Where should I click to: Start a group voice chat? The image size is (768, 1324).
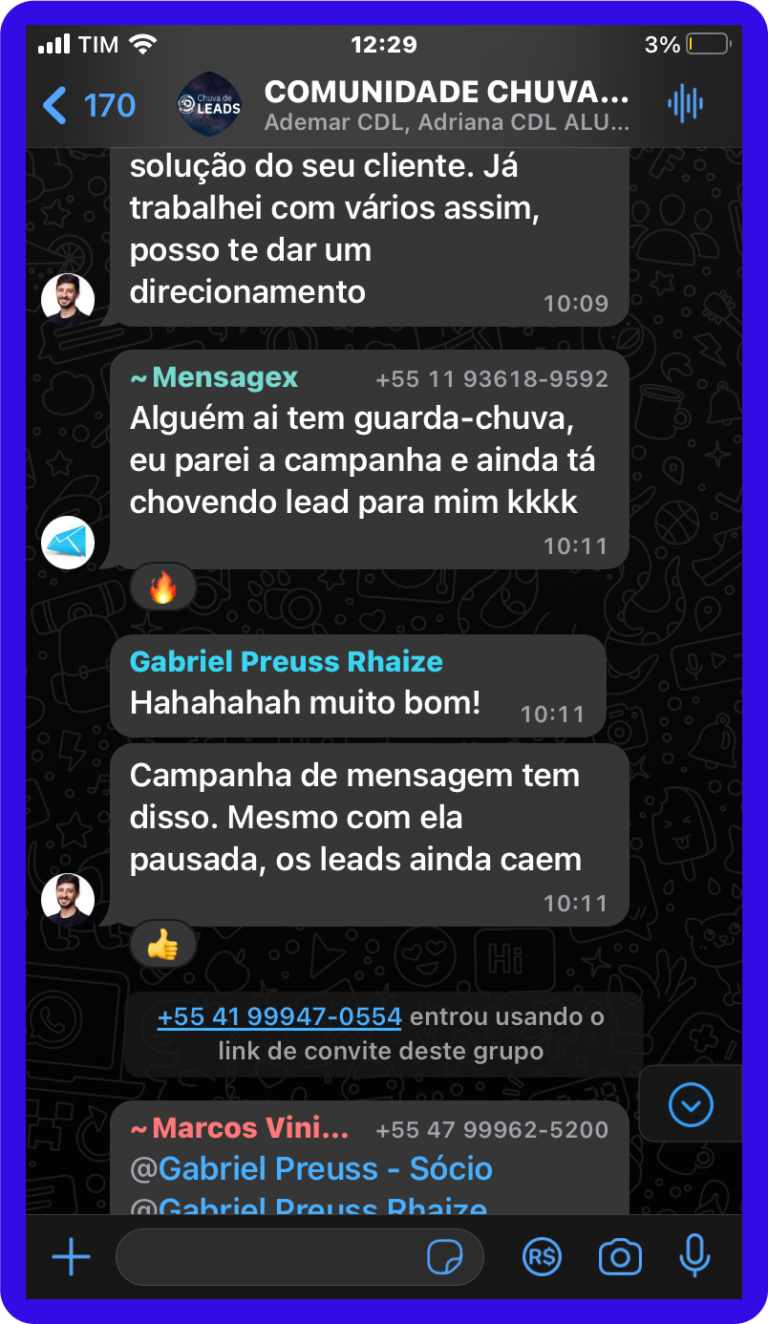[x=684, y=104]
